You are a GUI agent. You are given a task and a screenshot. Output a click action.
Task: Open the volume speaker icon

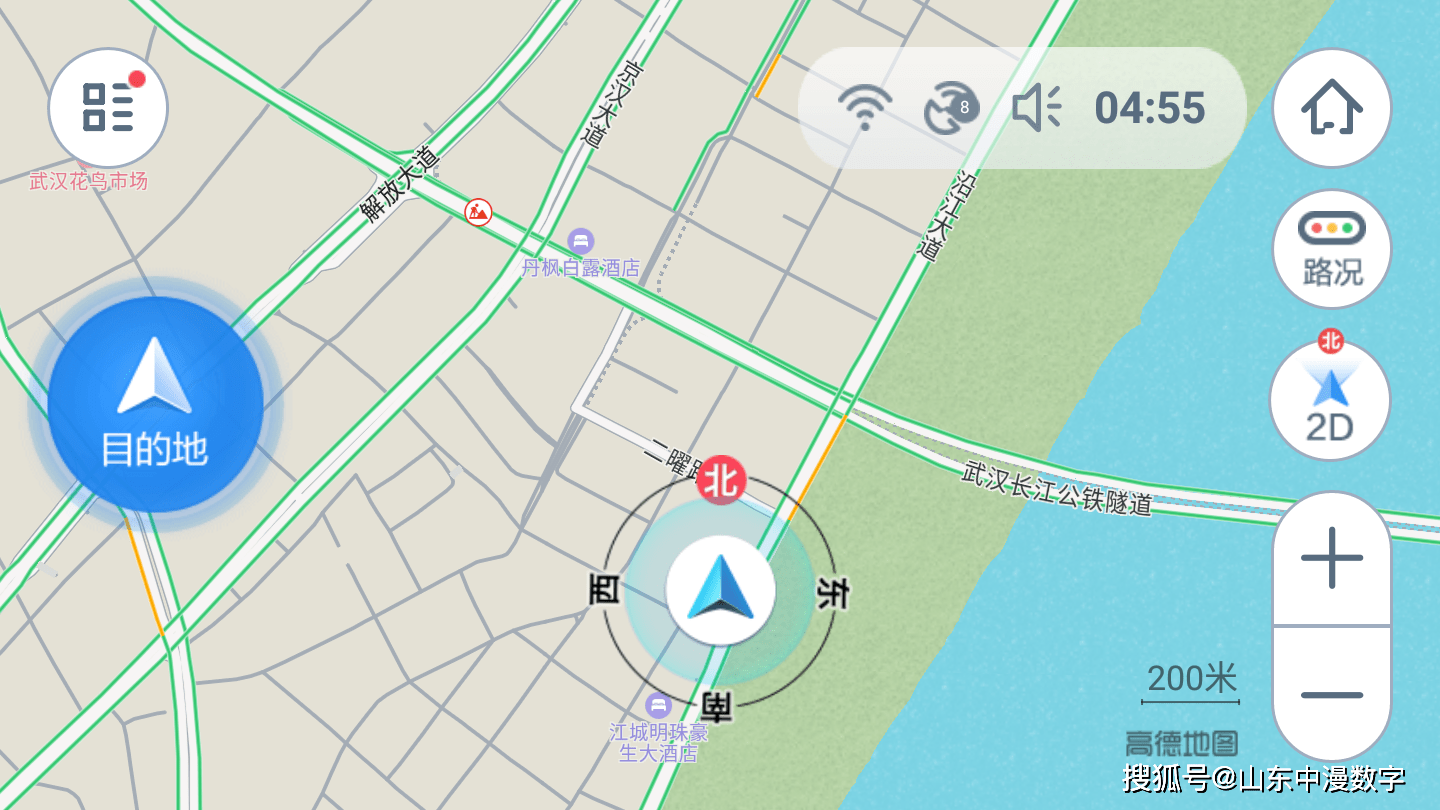tap(1036, 108)
